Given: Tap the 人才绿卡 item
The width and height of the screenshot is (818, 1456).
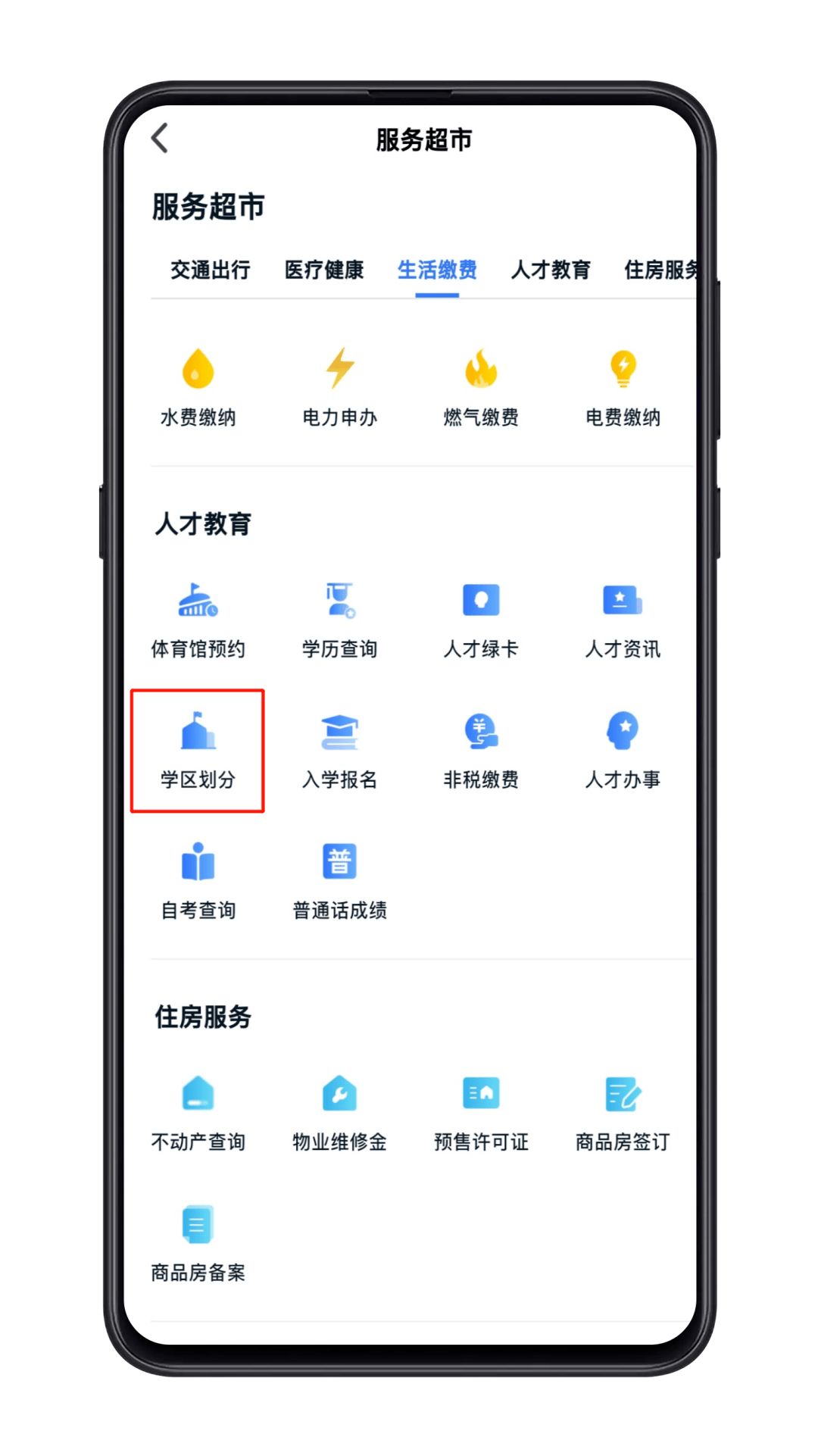Looking at the screenshot, I should pos(481,619).
